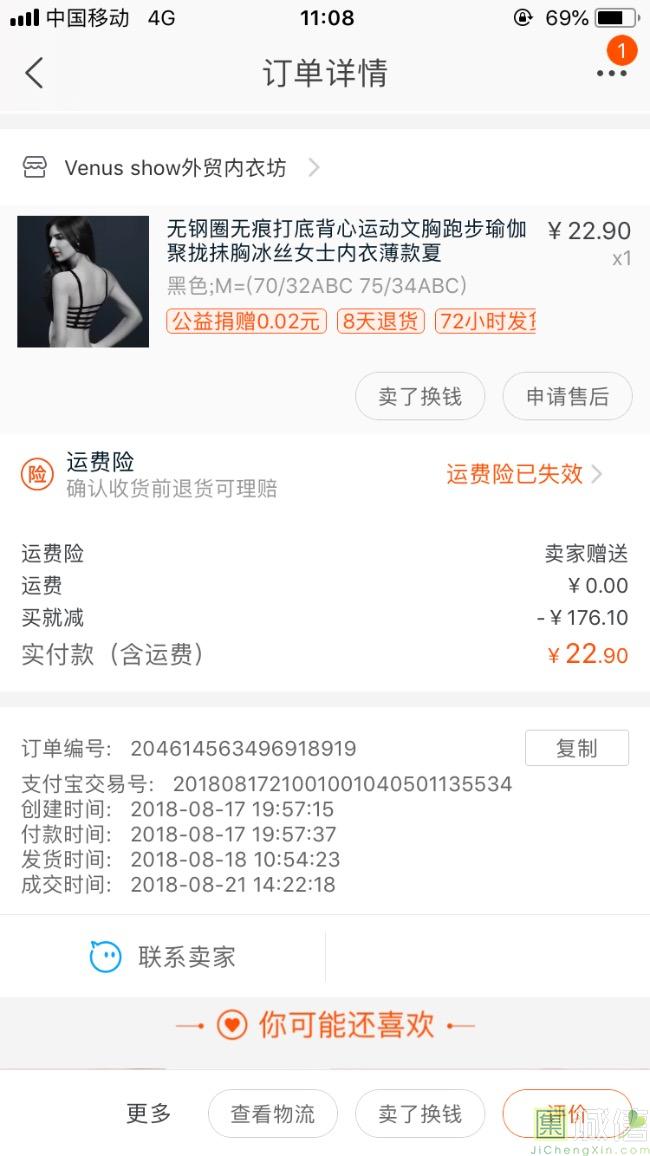This screenshot has width=650, height=1156.
Task: Apply for after-sales service via 申请售后
Action: point(567,396)
